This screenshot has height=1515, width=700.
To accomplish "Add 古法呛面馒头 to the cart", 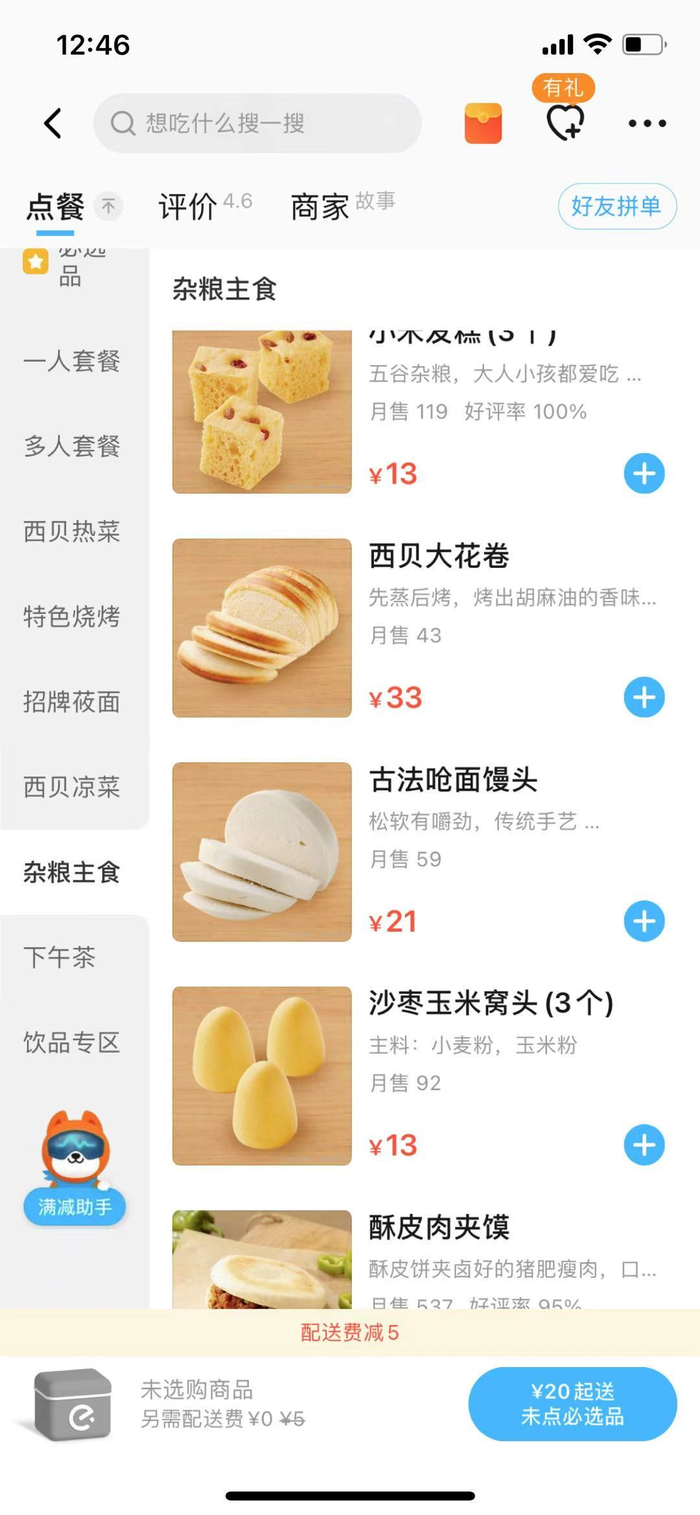I will point(644,921).
